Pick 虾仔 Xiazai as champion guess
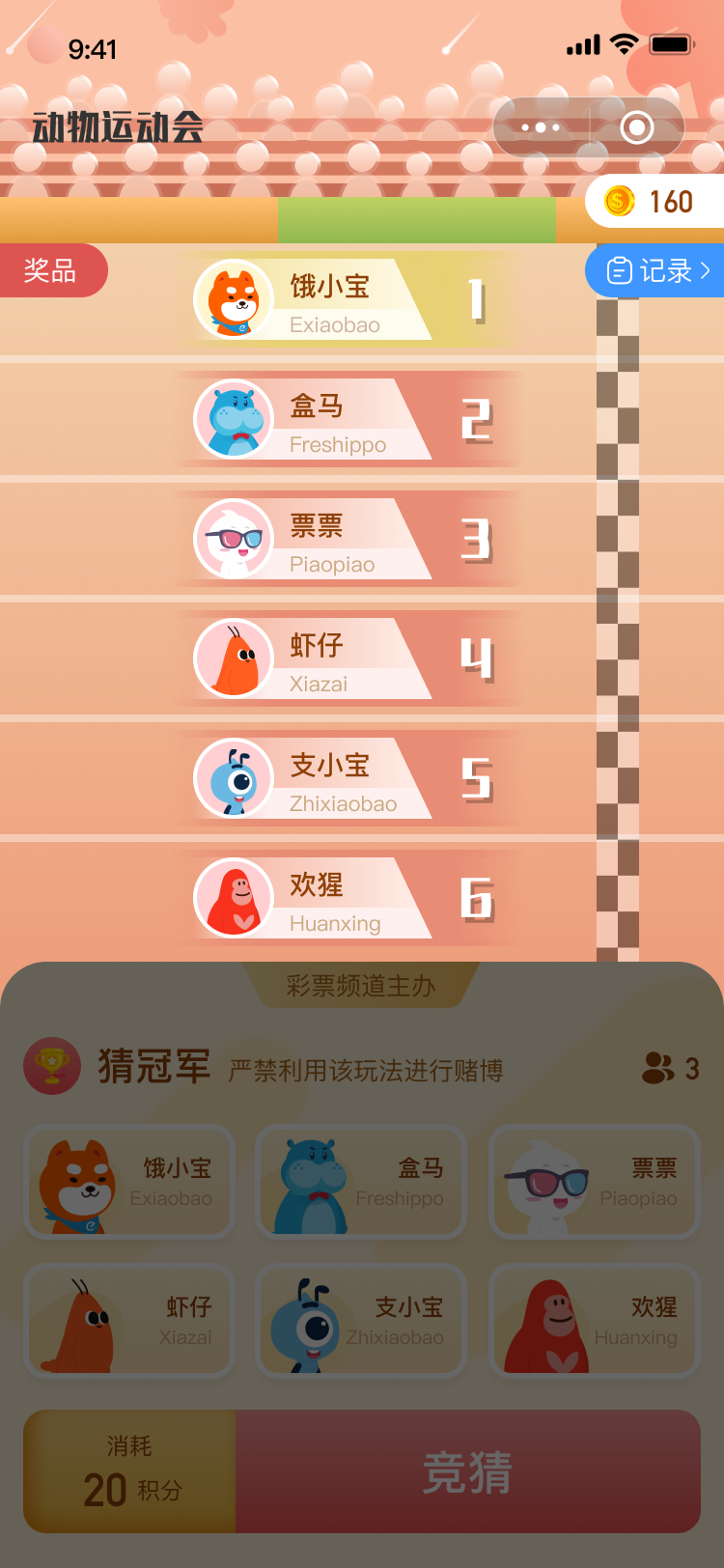This screenshot has height=1568, width=724. coord(129,1321)
